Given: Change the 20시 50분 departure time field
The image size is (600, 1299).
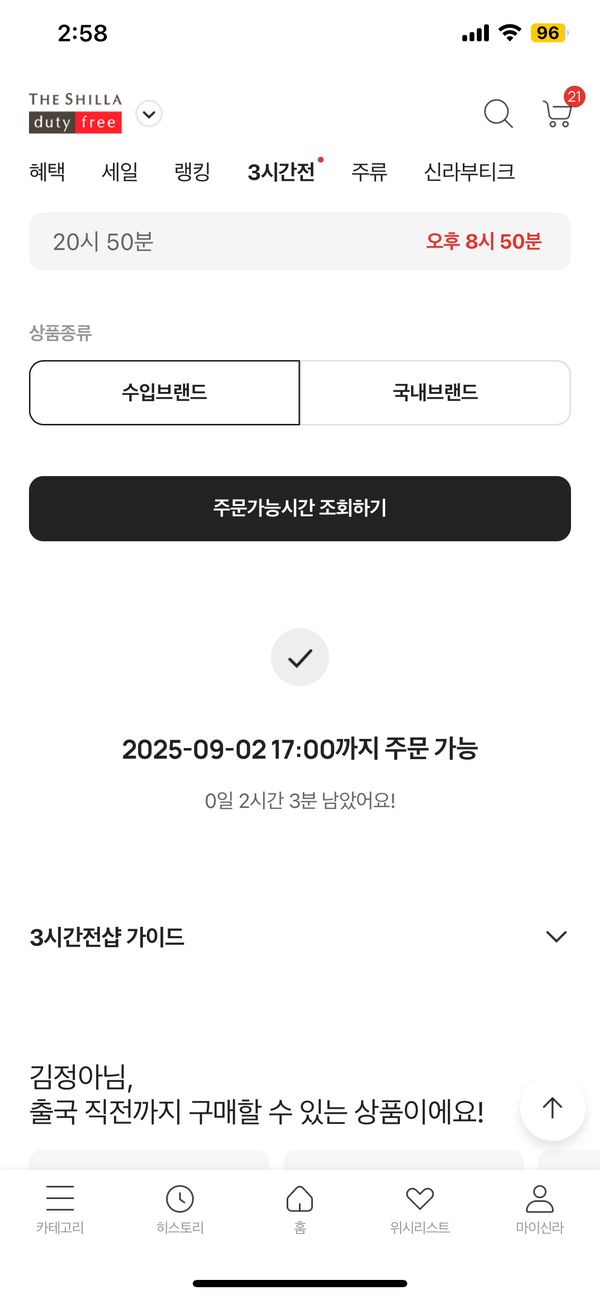Looking at the screenshot, I should [299, 241].
